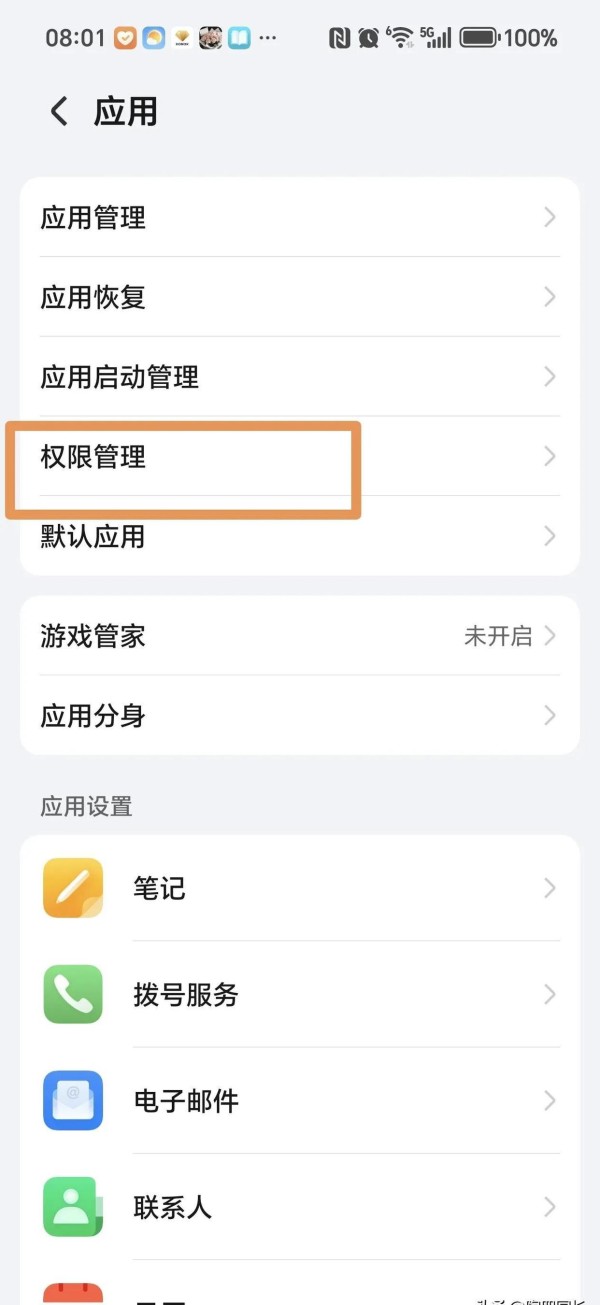Open 电子邮件 app settings
Screen dimensions: 600x1305
[x=300, y=1101]
